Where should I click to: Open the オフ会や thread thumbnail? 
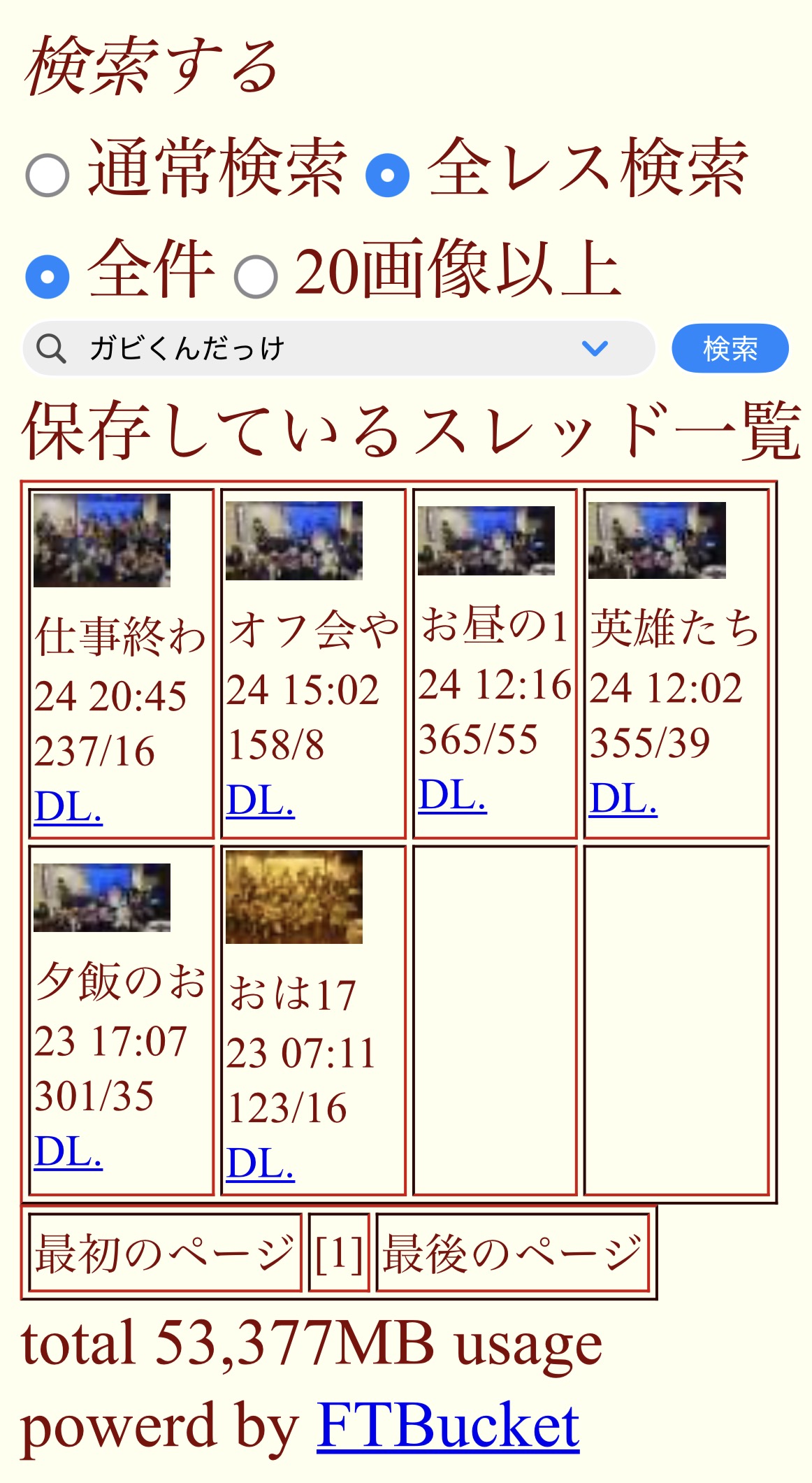pyautogui.click(x=293, y=540)
